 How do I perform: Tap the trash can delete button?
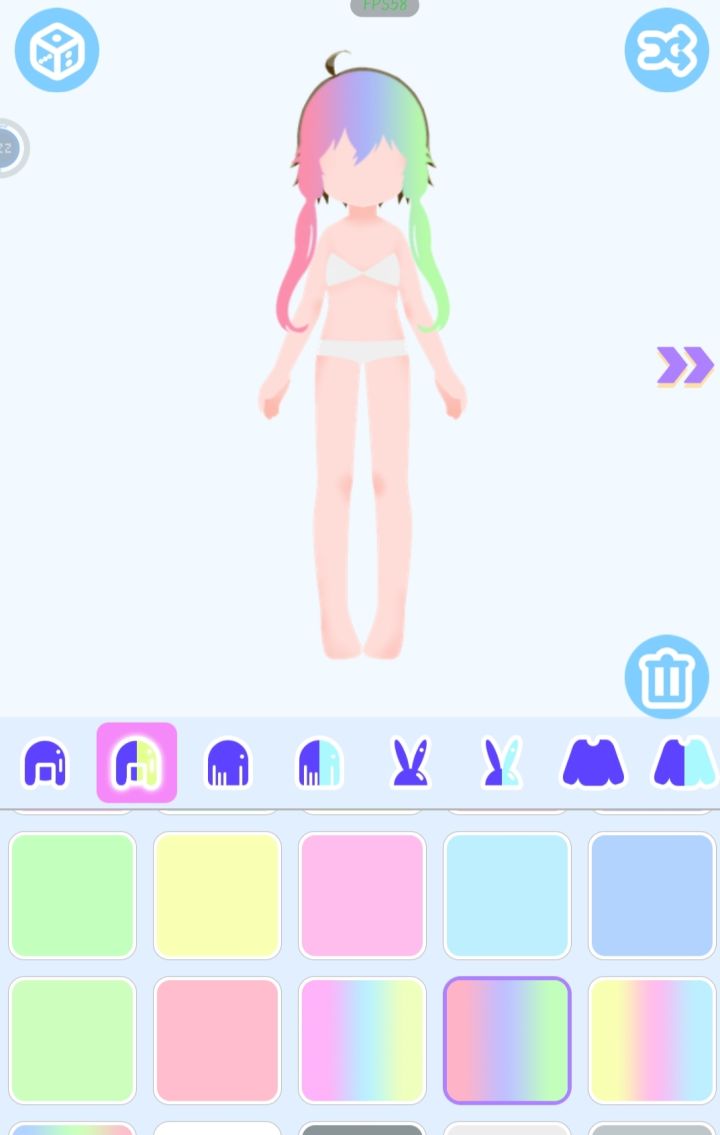pos(666,677)
